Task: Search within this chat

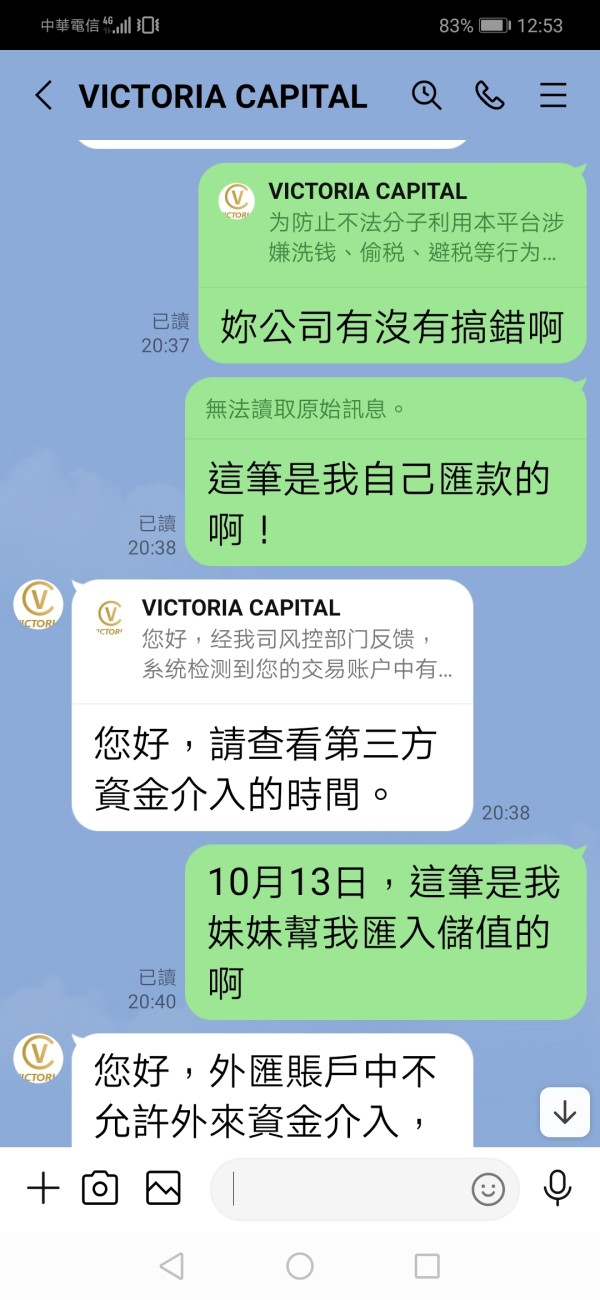Action: [426, 95]
